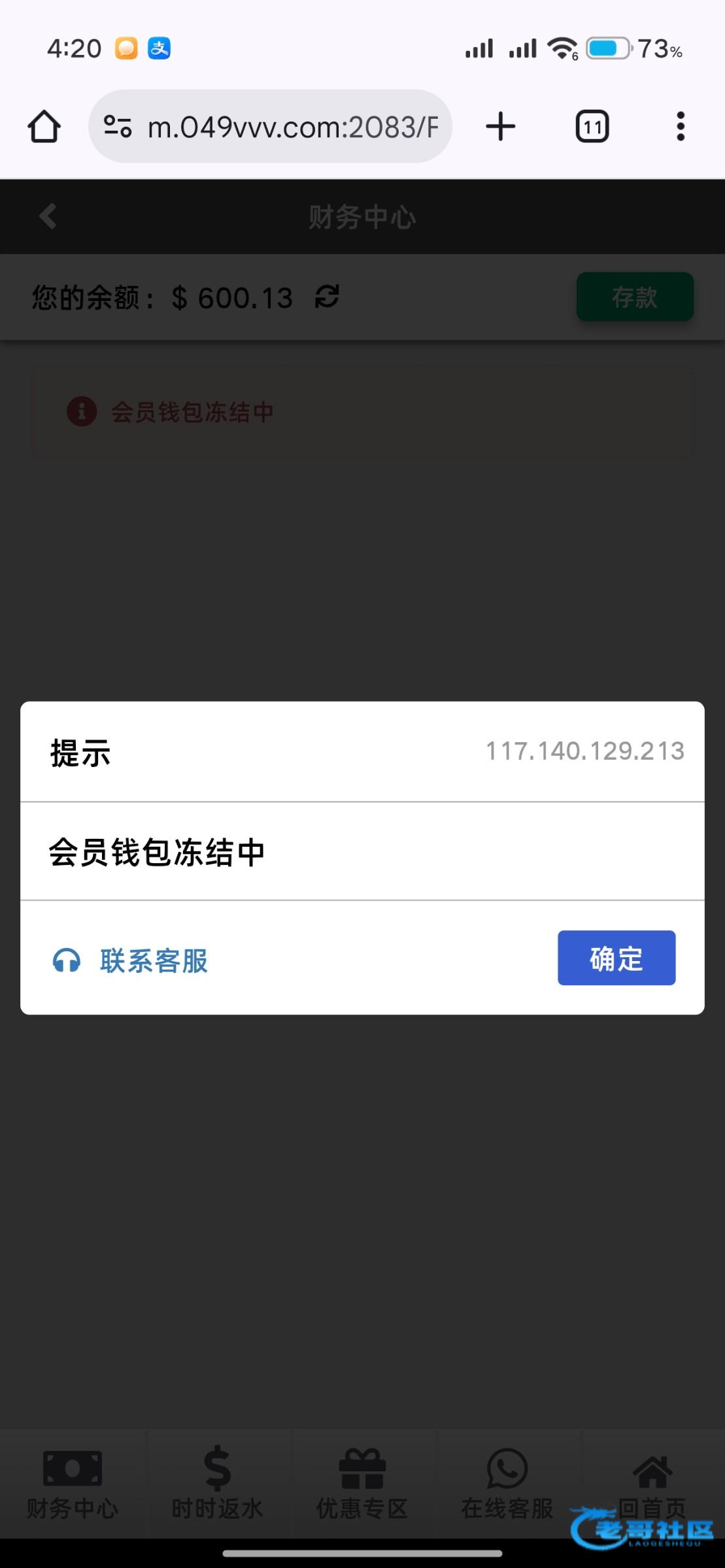Screen dimensions: 725x1568
Task: Open the browser home page
Action: [44, 126]
